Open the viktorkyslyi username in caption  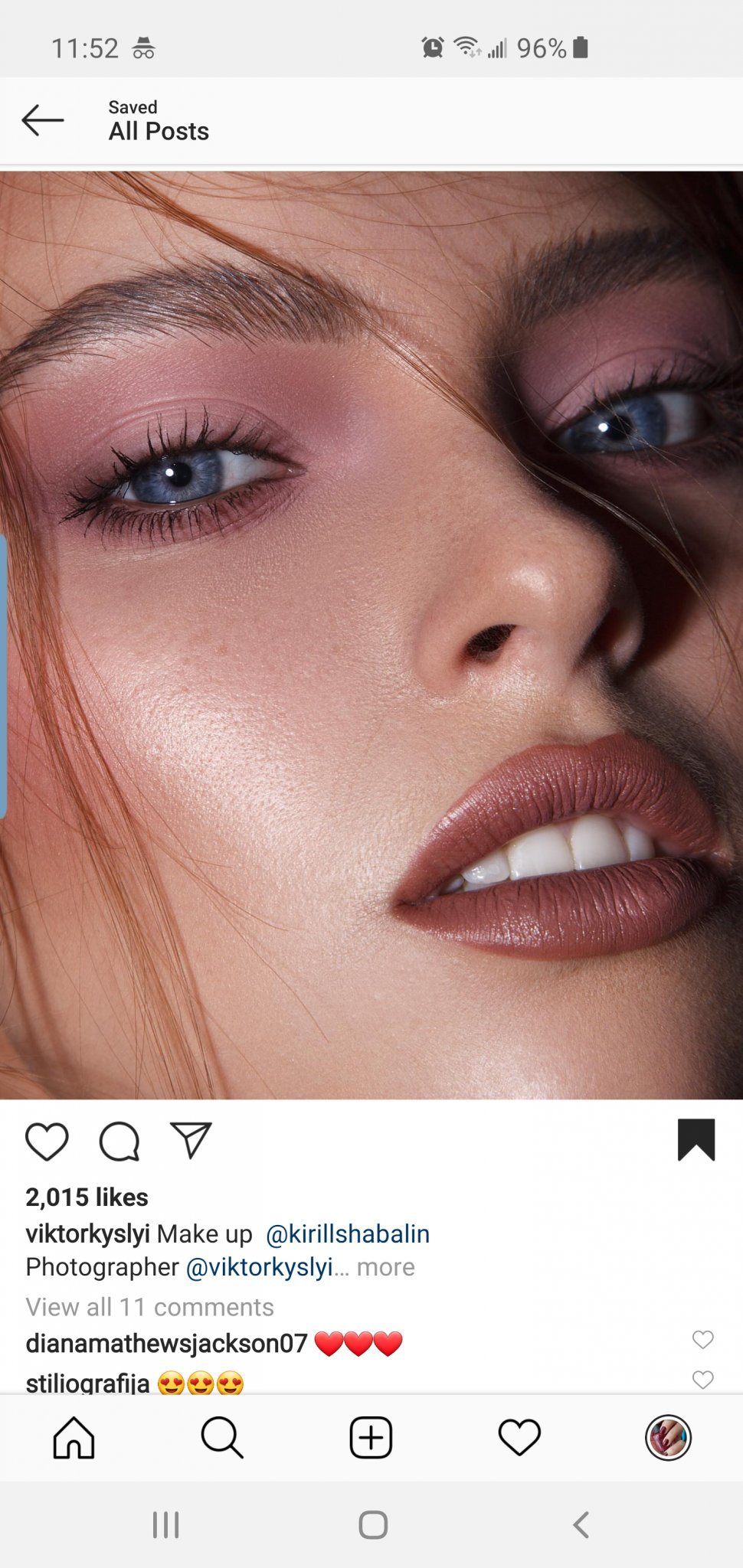88,1233
